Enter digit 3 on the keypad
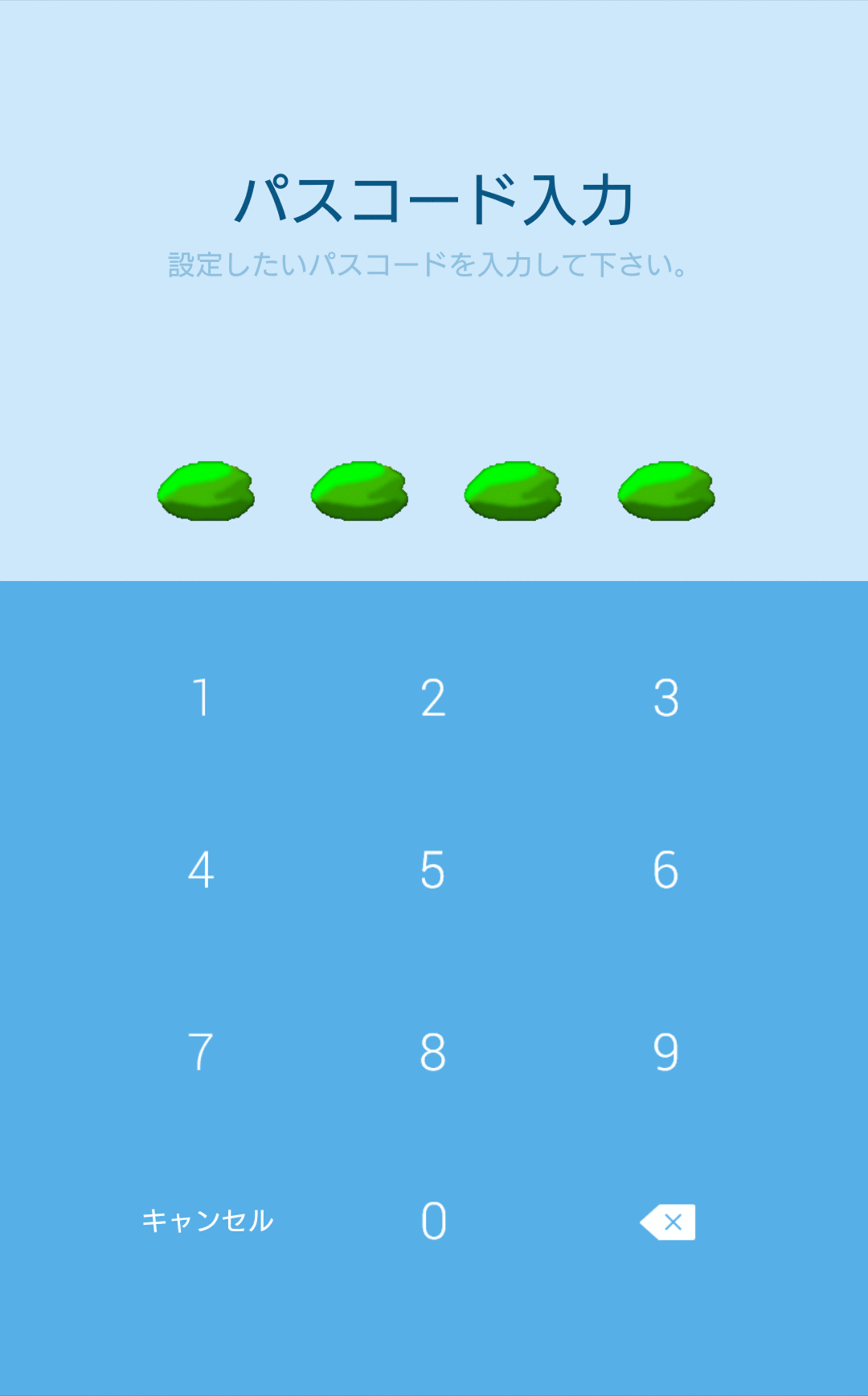868x1396 pixels. pos(666,697)
